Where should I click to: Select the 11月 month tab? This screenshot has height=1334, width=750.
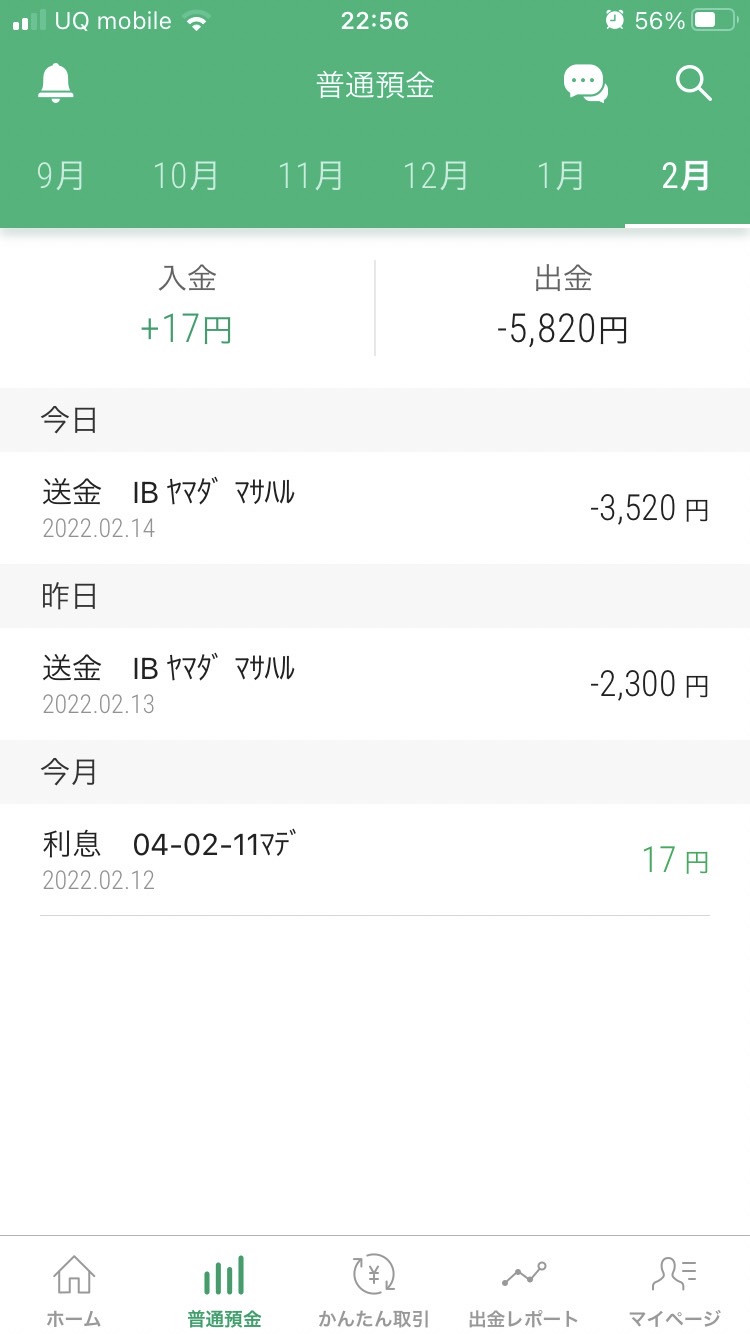(312, 176)
